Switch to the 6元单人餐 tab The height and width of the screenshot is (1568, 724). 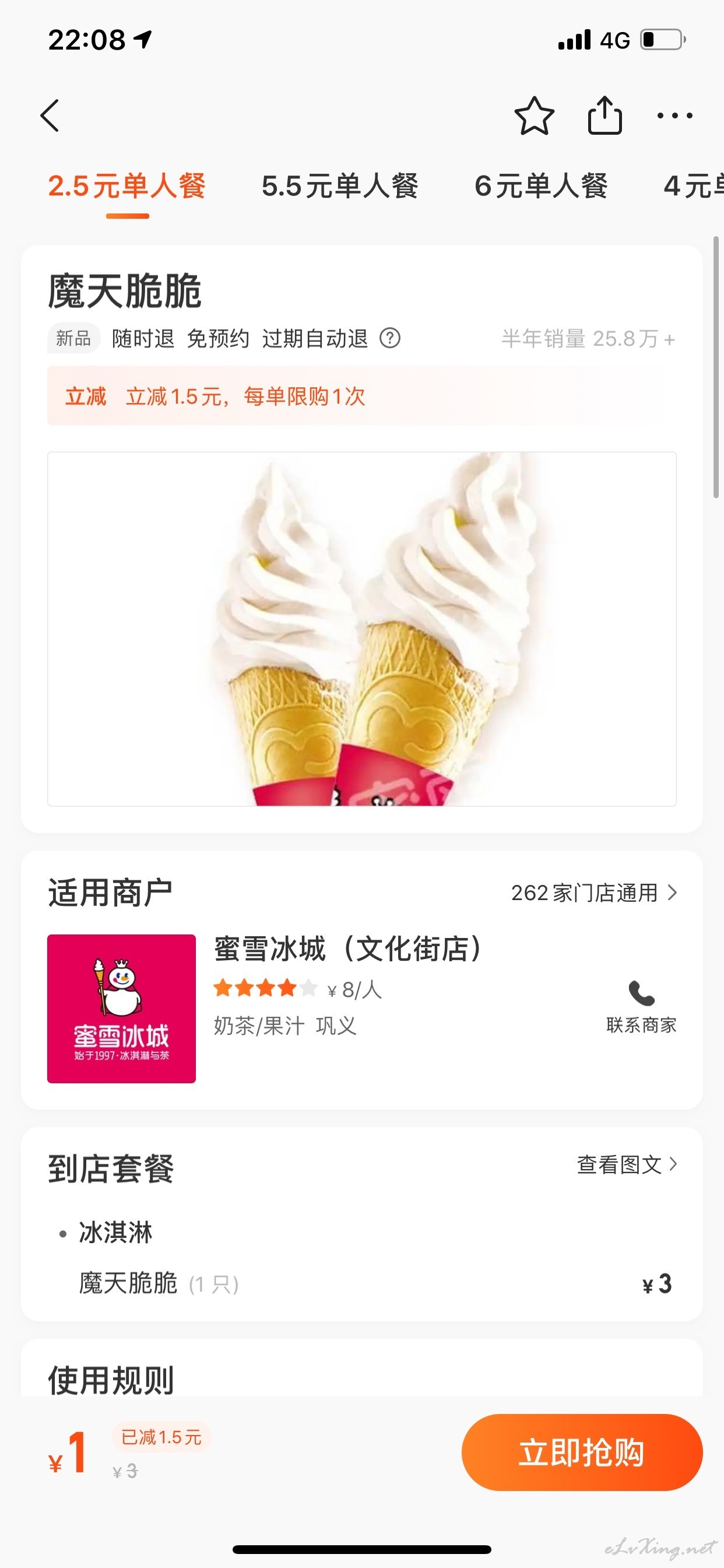point(541,186)
